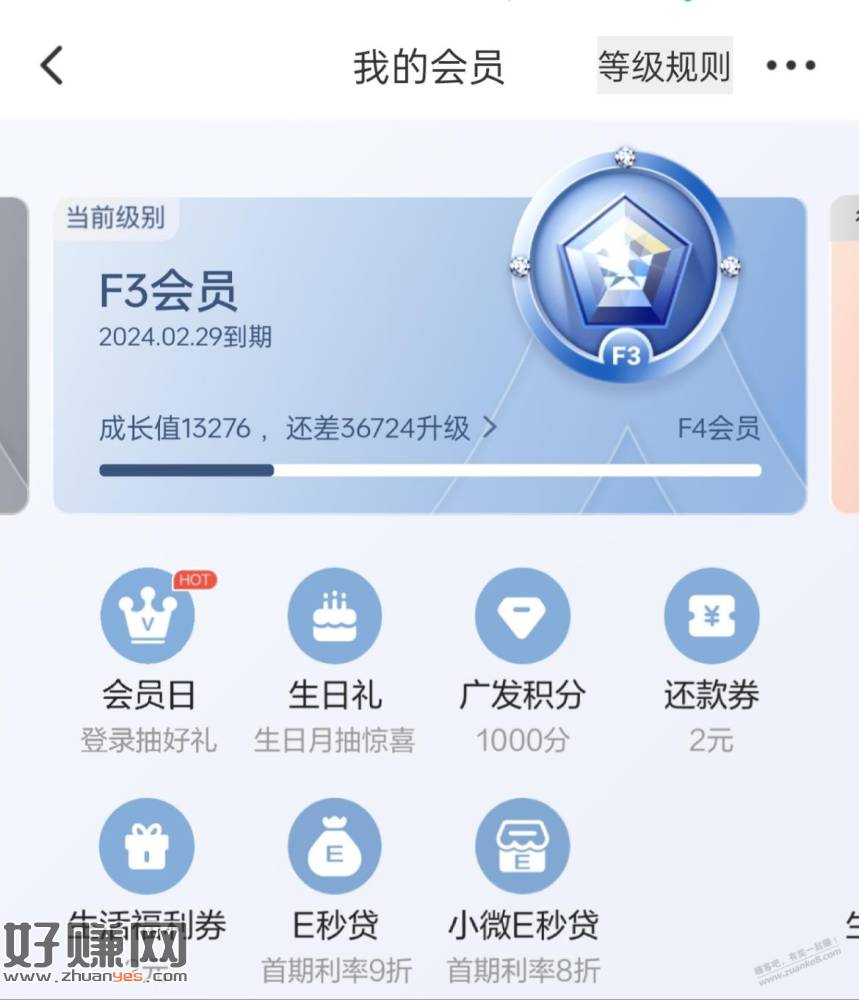Open growth value upgrade details
859x1000 pixels.
point(297,429)
